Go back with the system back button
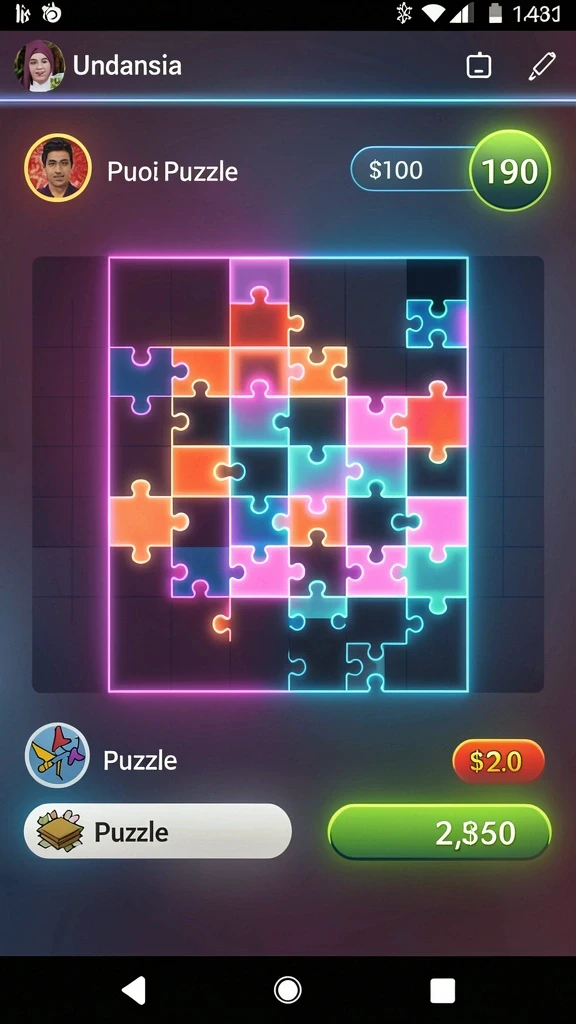576x1024 pixels. [x=135, y=990]
